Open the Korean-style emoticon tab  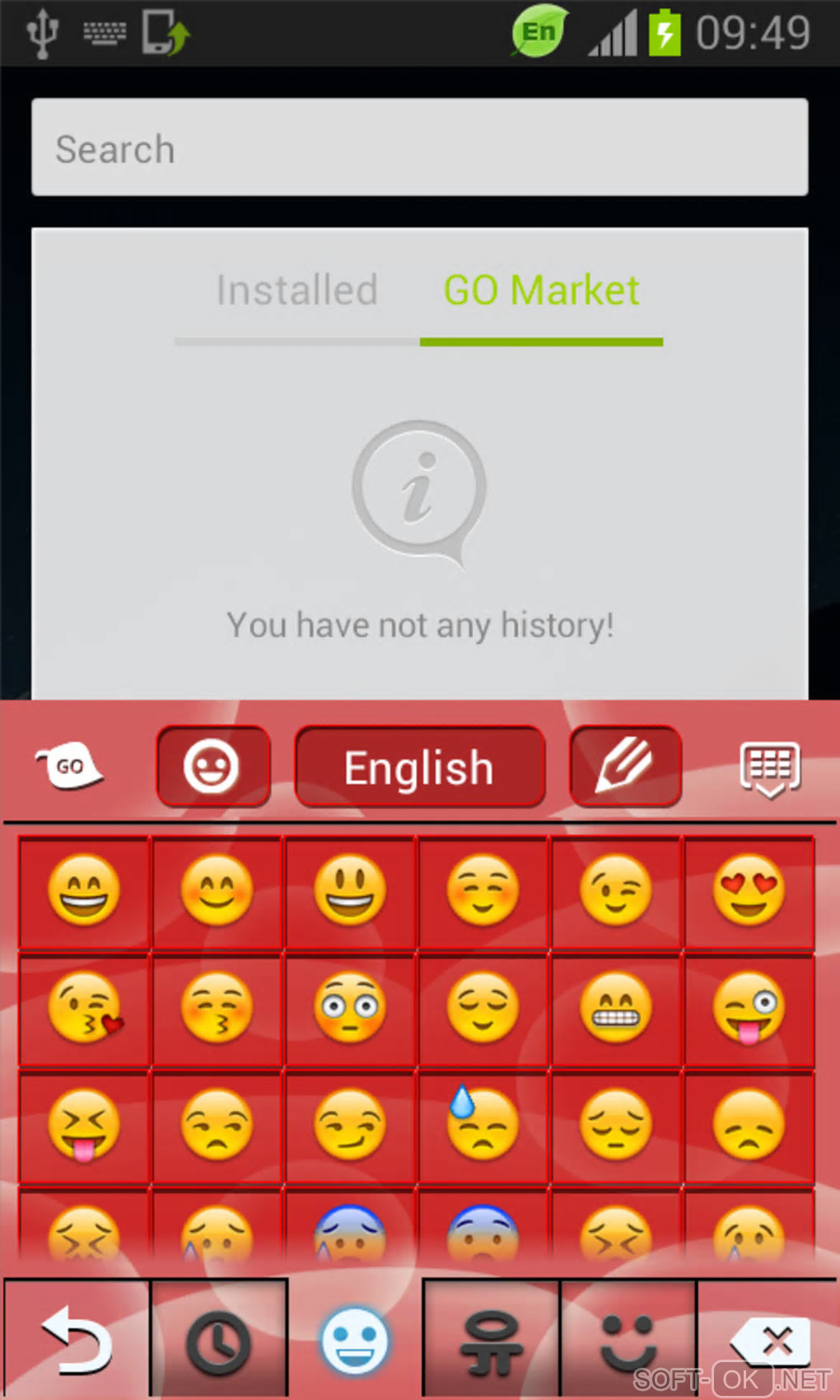(491, 1341)
